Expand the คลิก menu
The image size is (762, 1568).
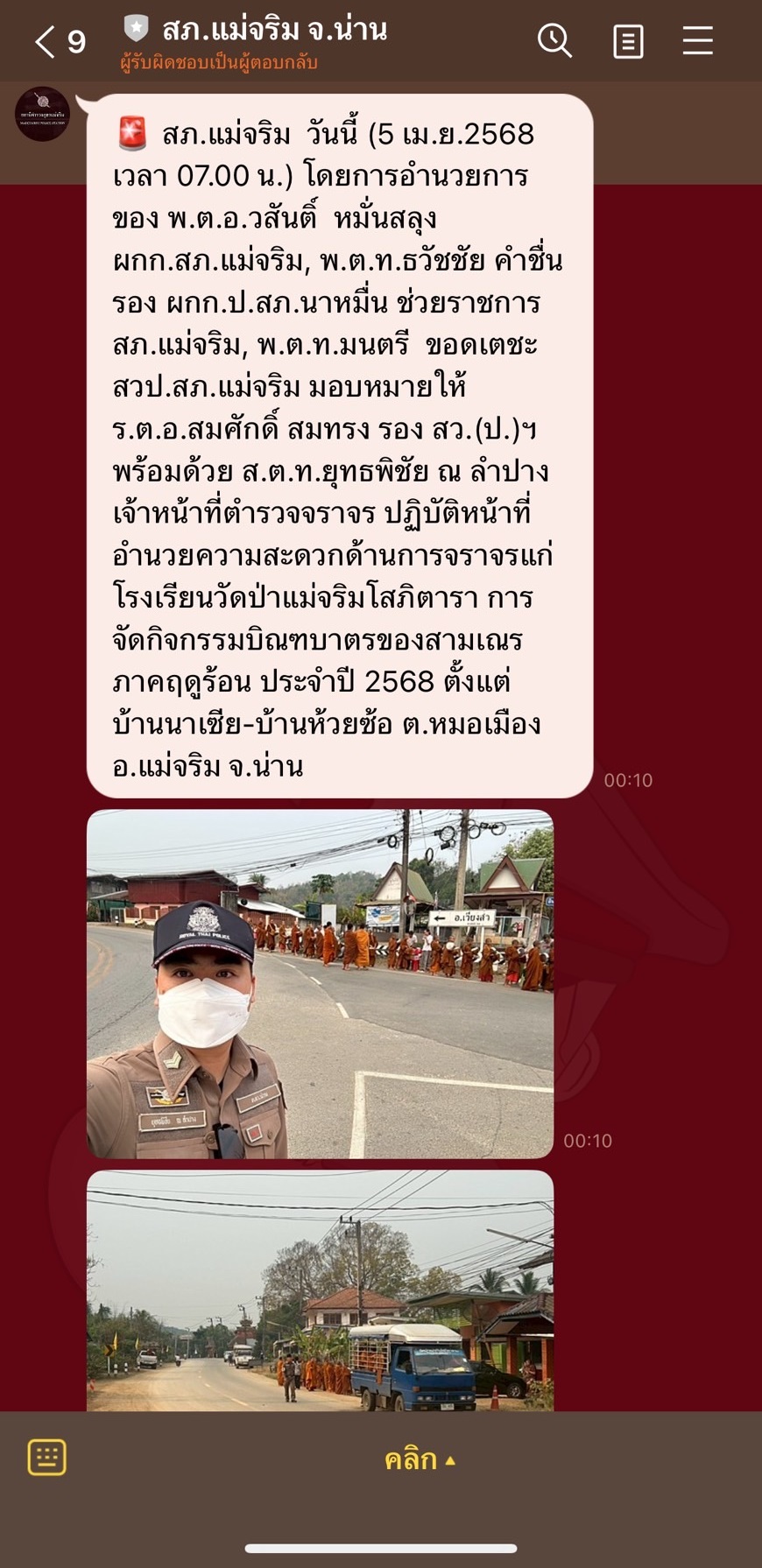click(x=420, y=1459)
